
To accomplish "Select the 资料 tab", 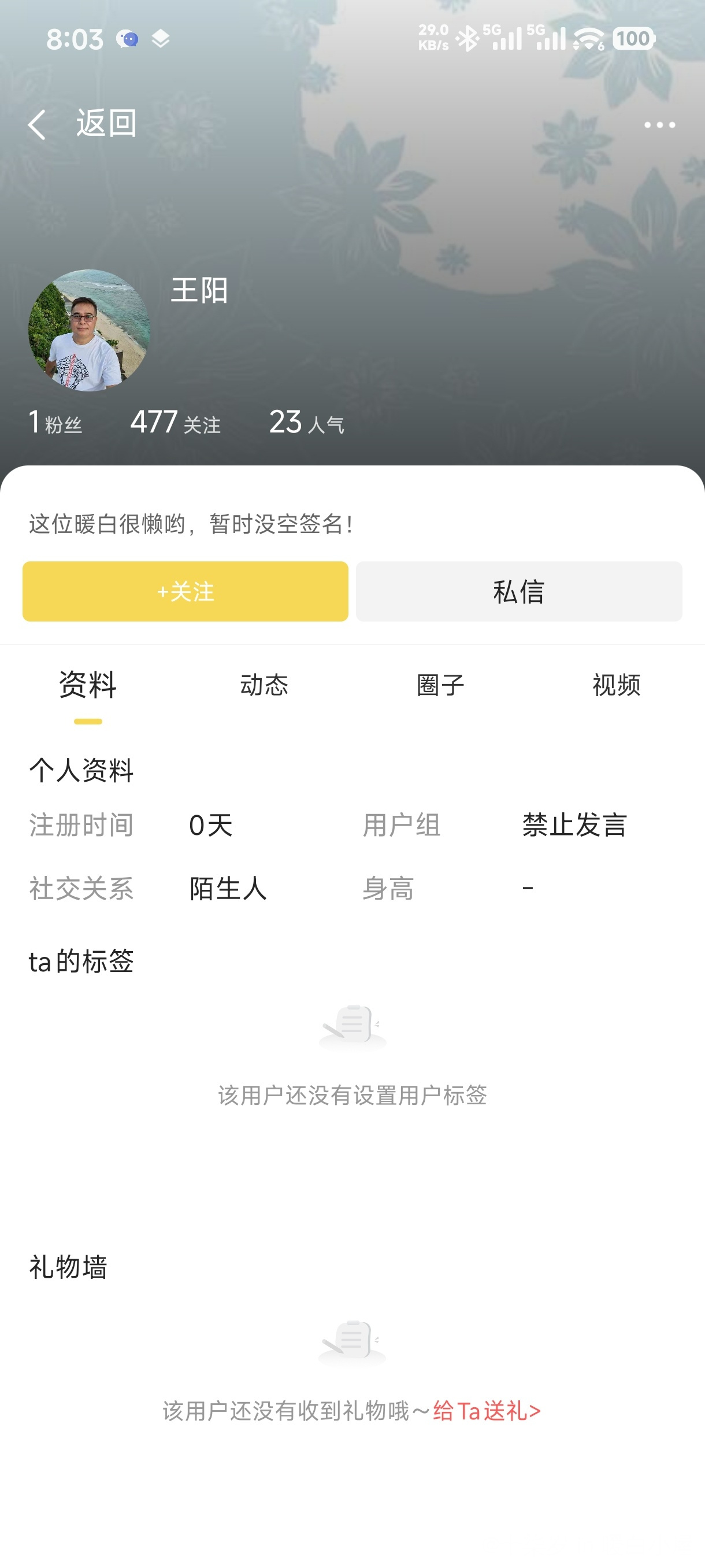I will point(88,685).
